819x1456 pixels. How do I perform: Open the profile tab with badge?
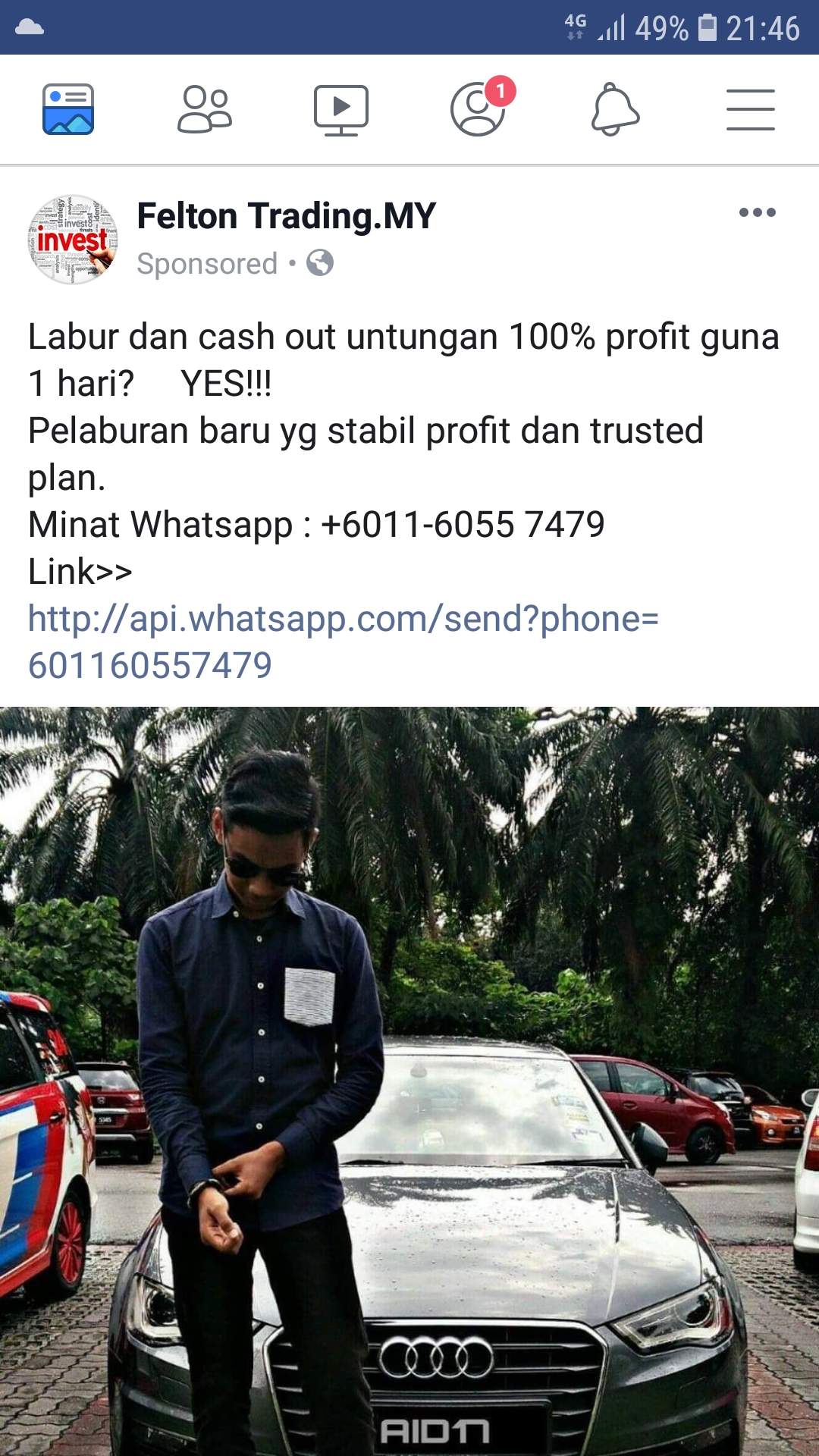(478, 110)
